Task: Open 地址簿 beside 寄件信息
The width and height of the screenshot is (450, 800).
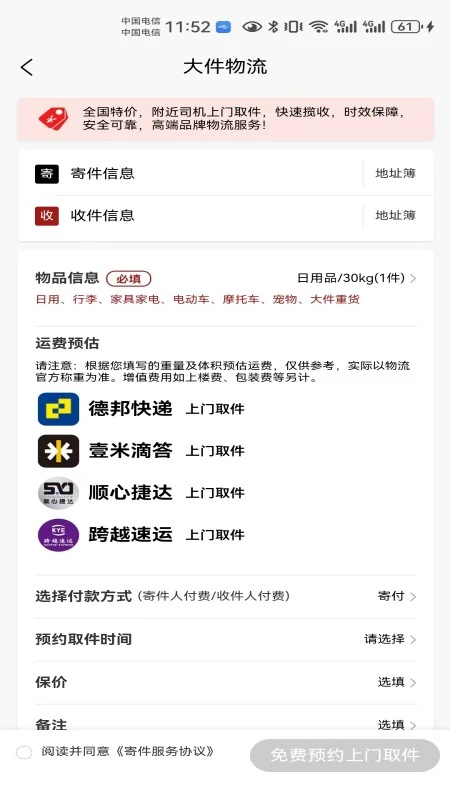Action: click(x=395, y=173)
